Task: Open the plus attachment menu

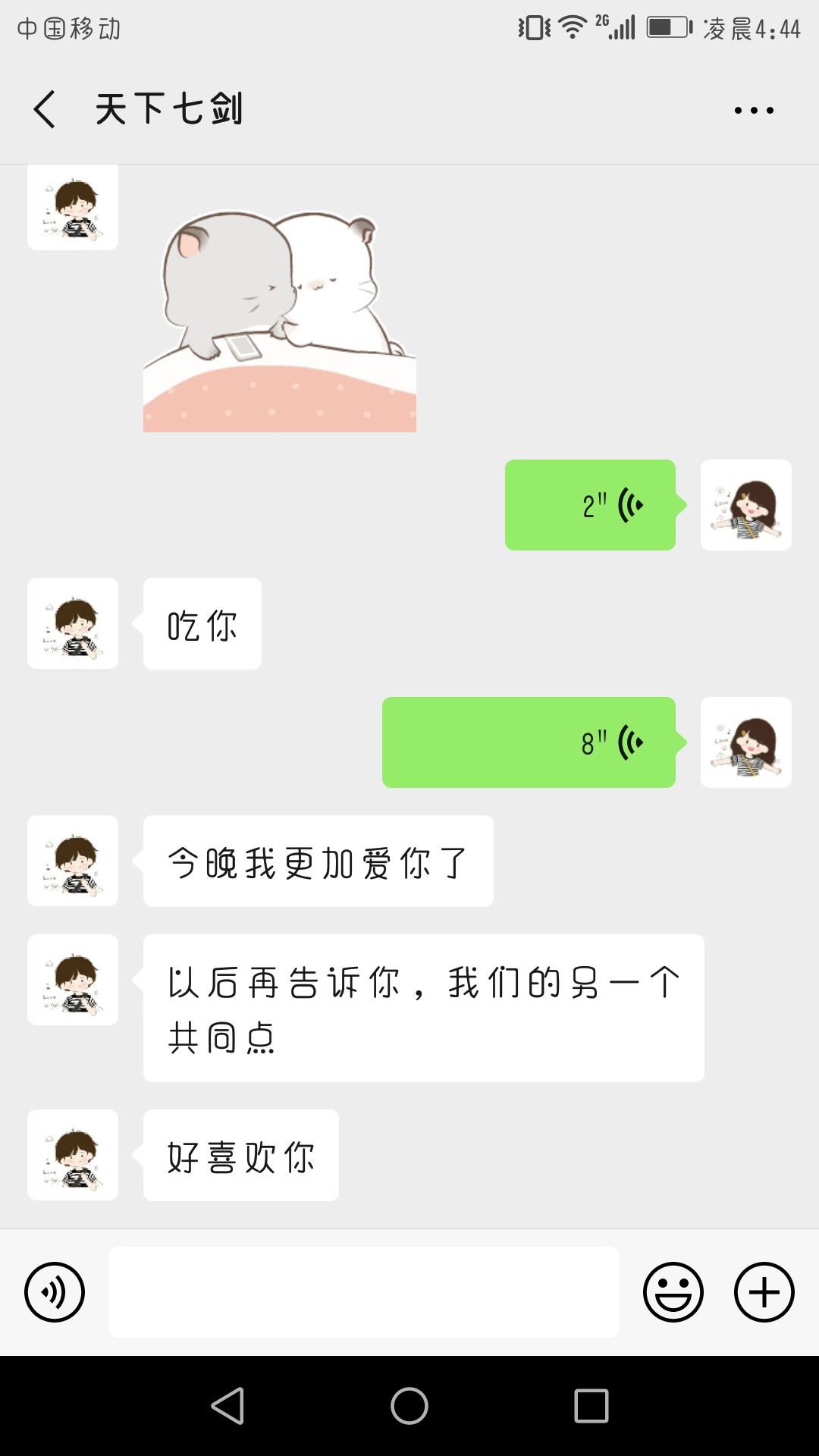Action: pyautogui.click(x=764, y=1292)
